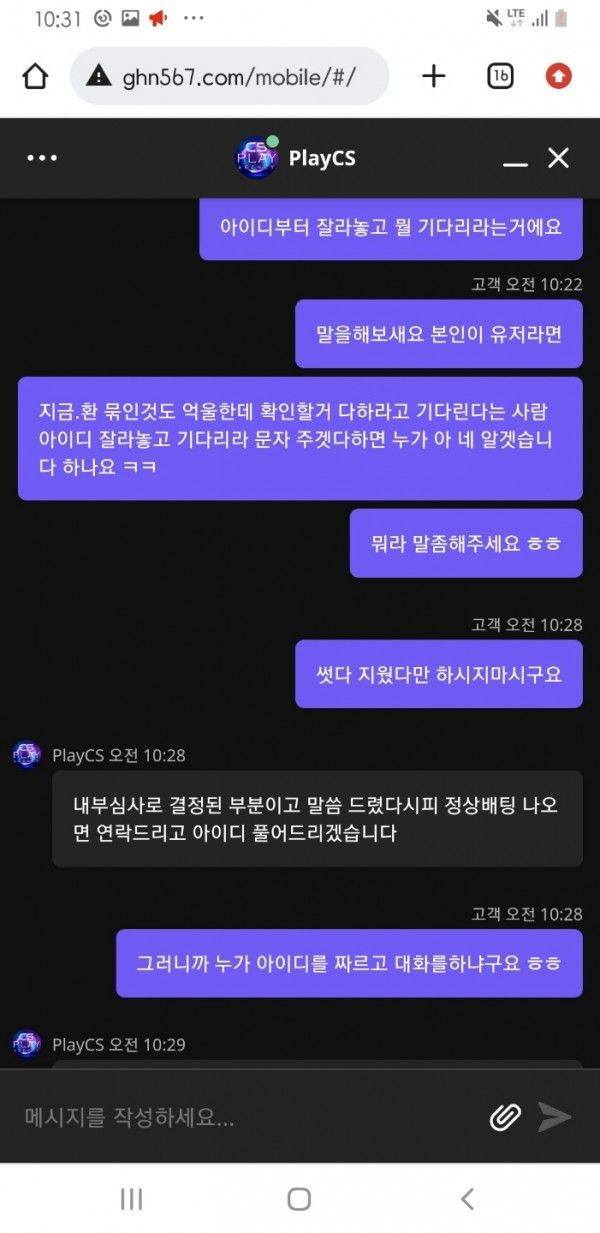Close the PlayCS chat window

pos(558,158)
